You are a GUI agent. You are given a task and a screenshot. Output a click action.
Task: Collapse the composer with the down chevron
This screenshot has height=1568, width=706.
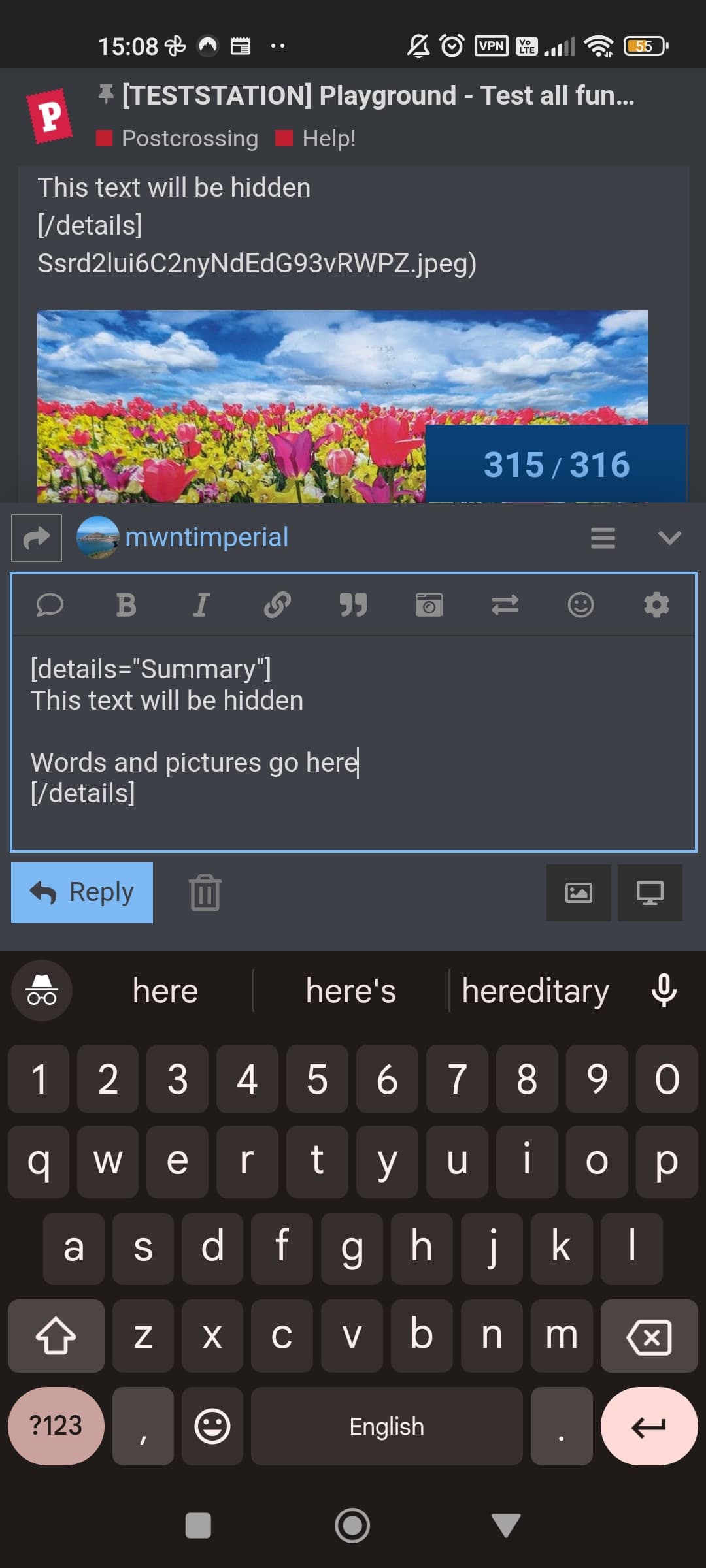point(669,538)
